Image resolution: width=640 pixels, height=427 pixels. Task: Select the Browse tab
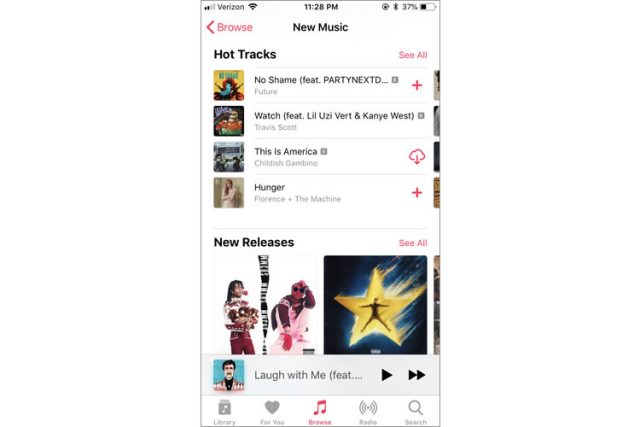(320, 411)
